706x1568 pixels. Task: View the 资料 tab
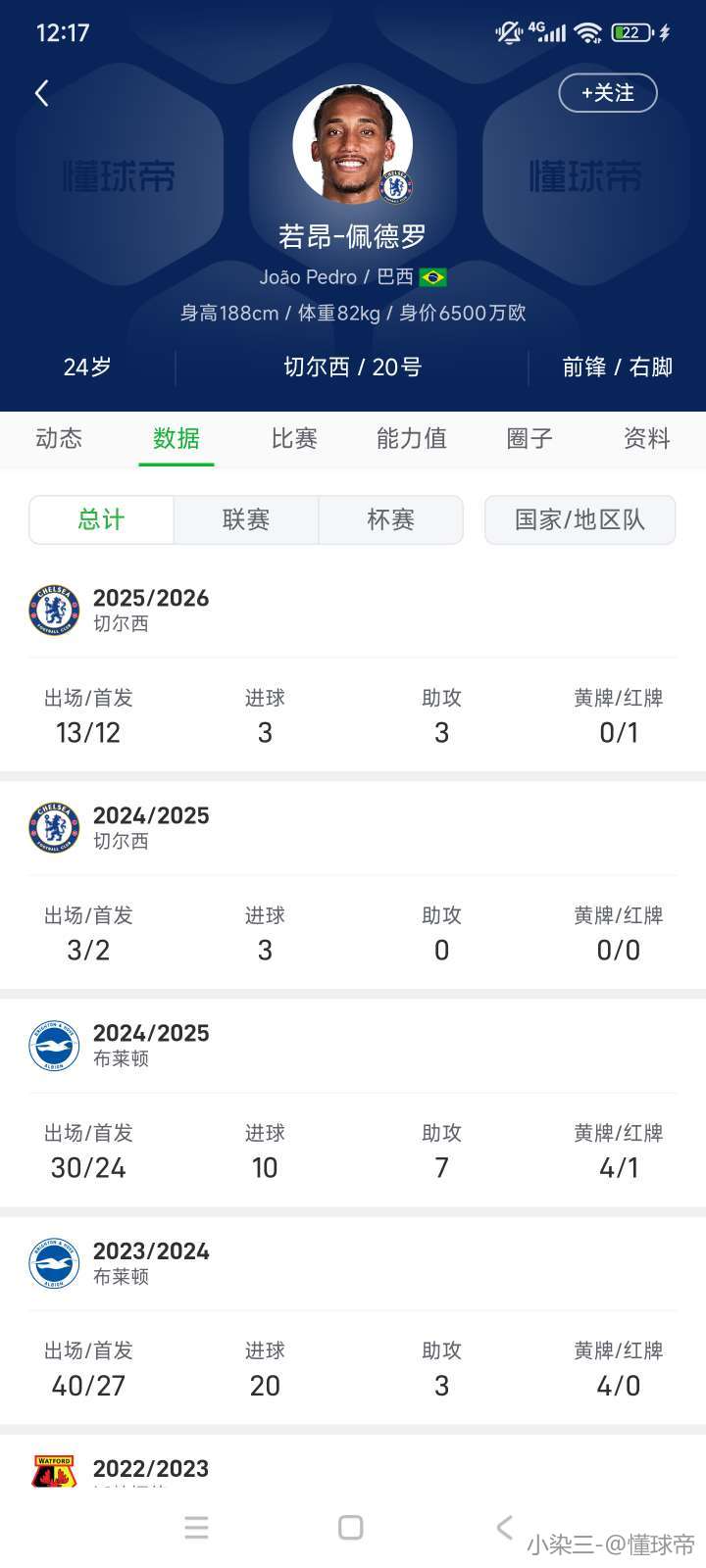point(646,438)
